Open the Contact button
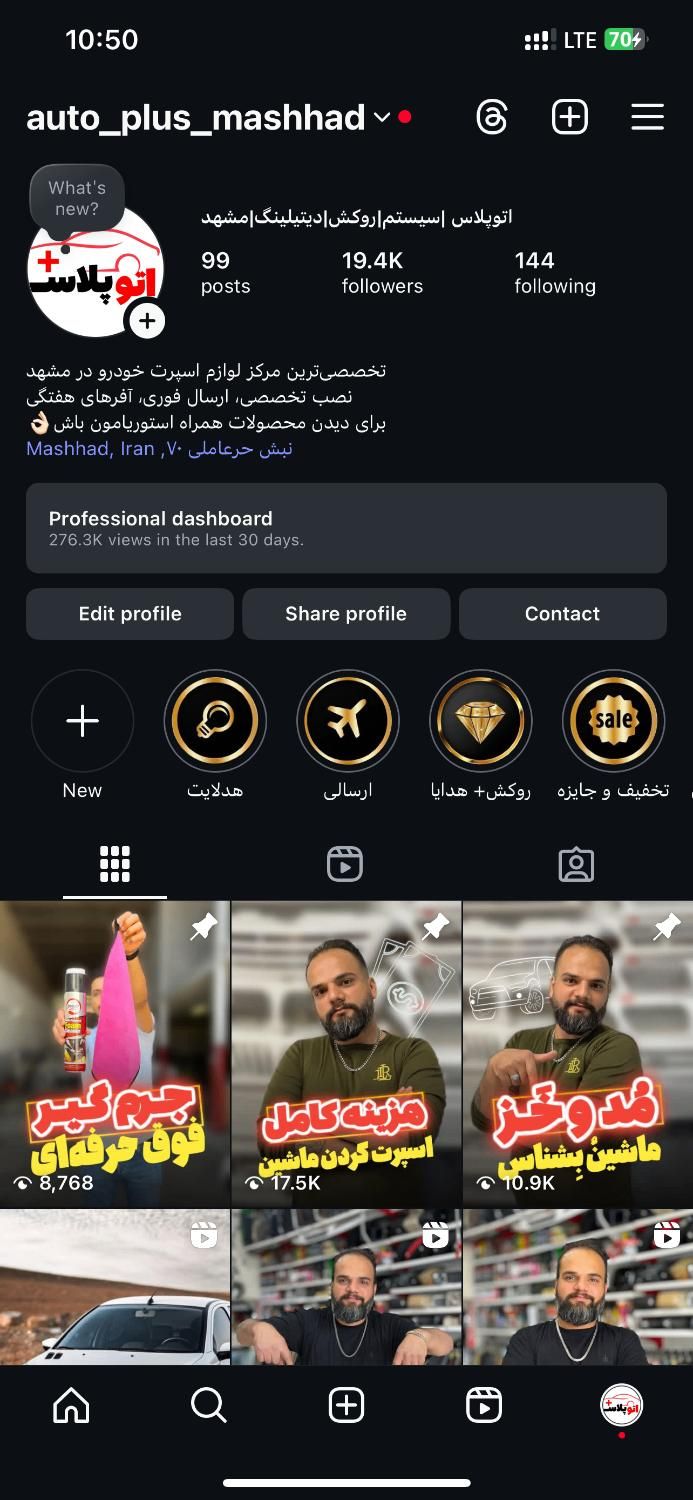The image size is (693, 1500). (562, 614)
